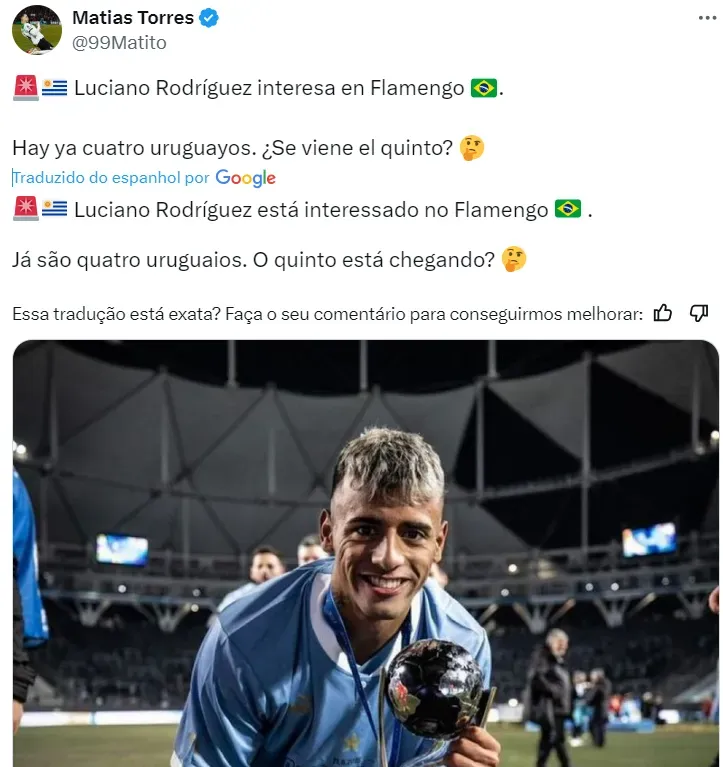723x767 pixels.
Task: Open Matias Torres profile picture
Action: click(x=37, y=30)
